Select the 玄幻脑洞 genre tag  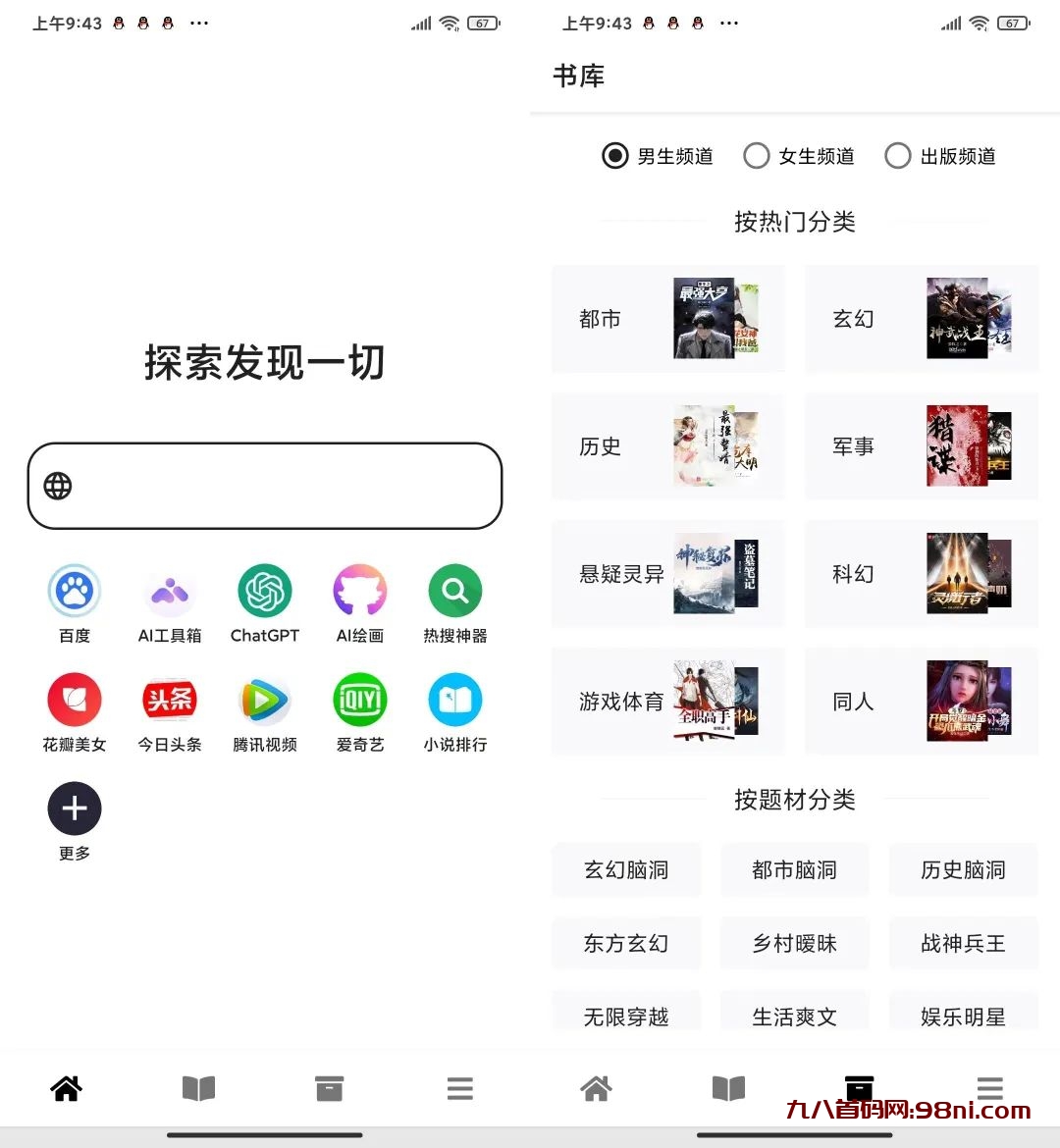click(x=626, y=869)
